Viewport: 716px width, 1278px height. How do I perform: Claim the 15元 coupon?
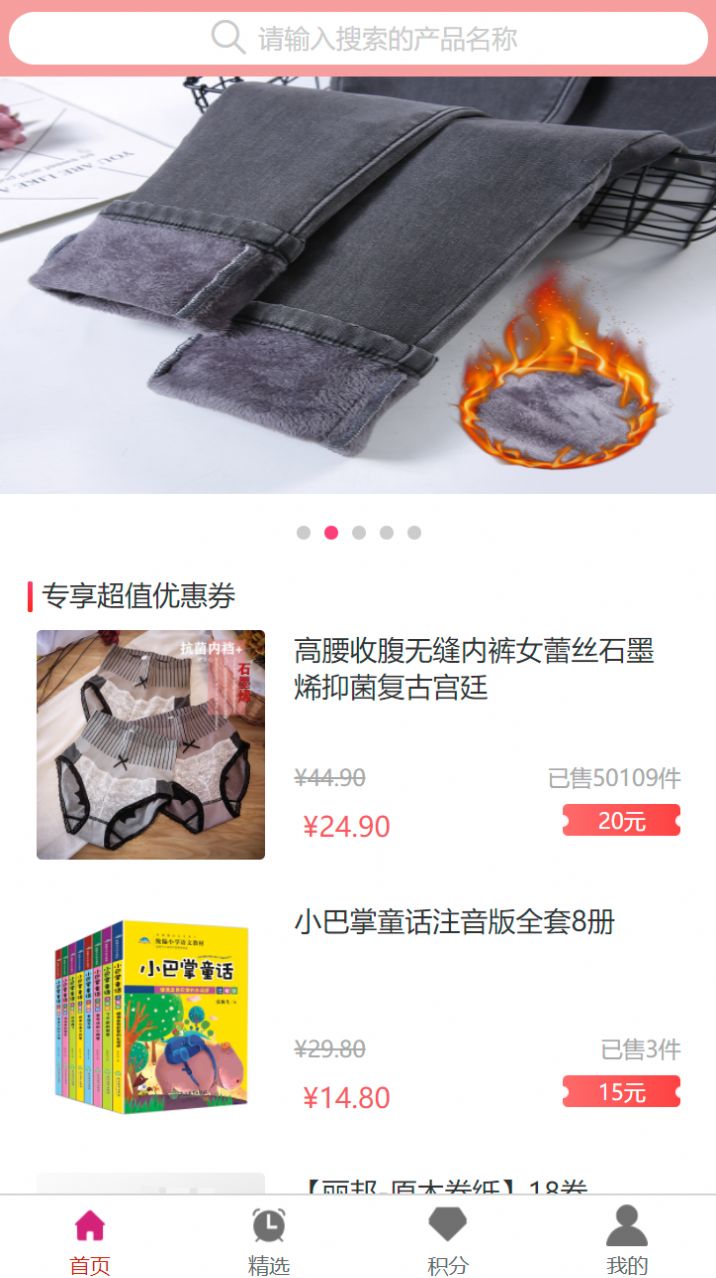coord(621,1092)
